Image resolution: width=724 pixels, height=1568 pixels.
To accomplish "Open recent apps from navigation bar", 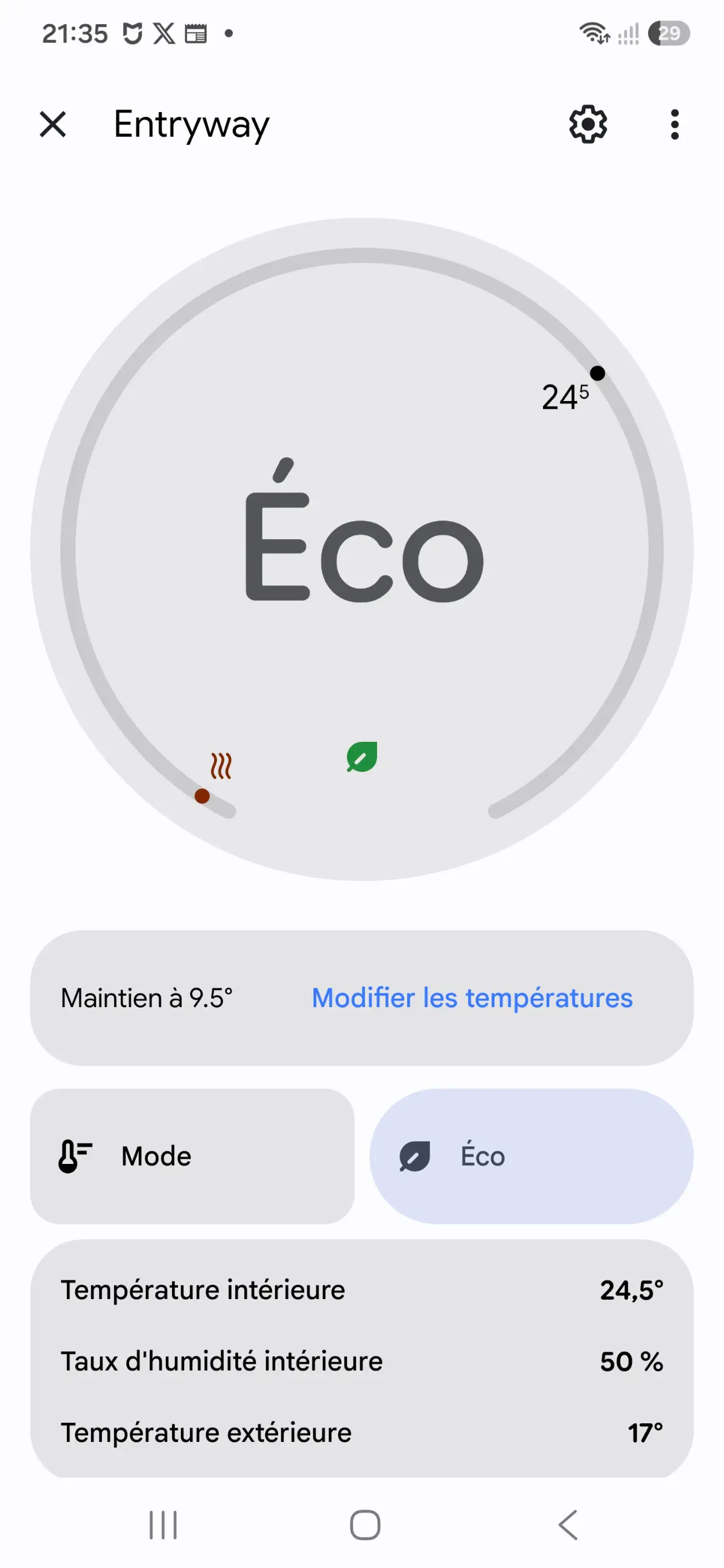I will pos(163,1525).
